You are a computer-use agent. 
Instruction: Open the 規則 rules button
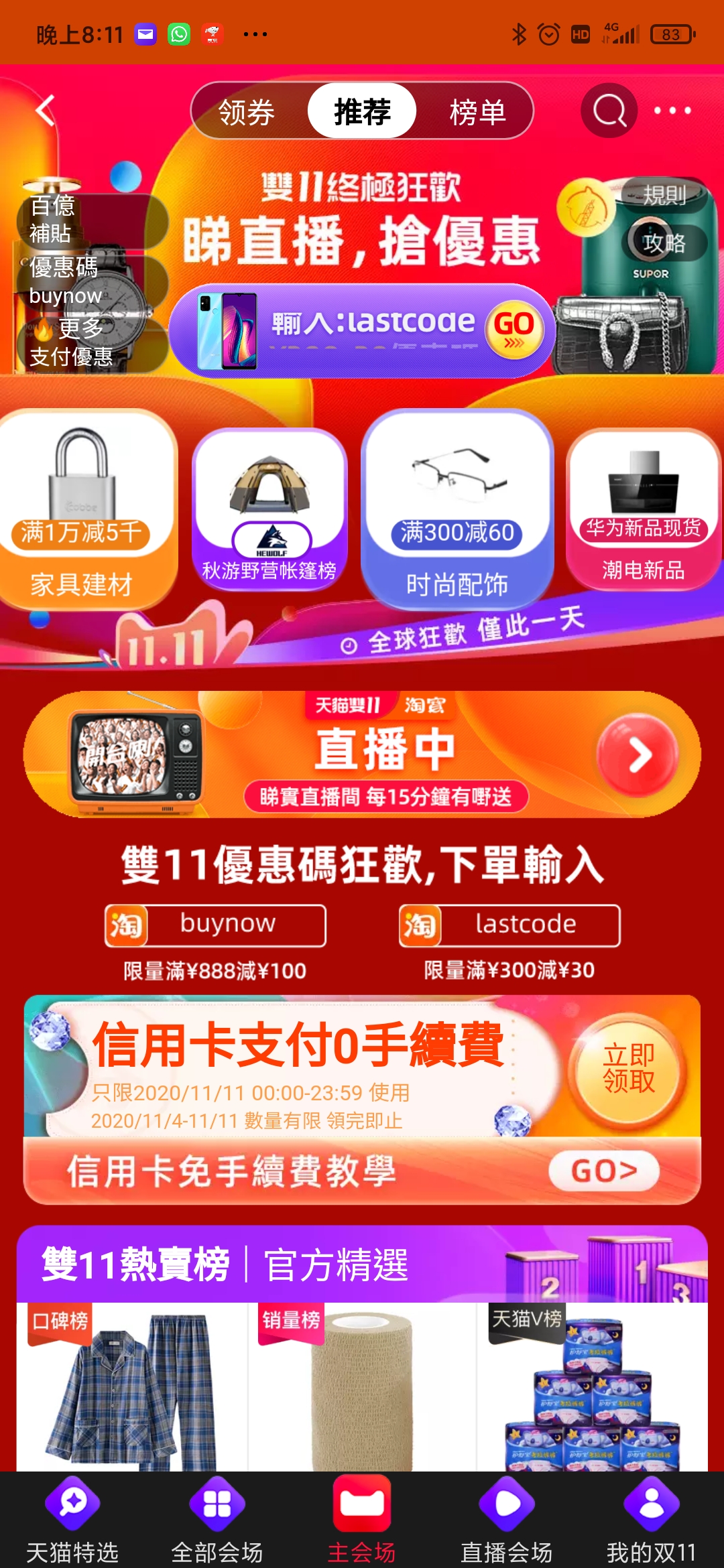coord(664,195)
